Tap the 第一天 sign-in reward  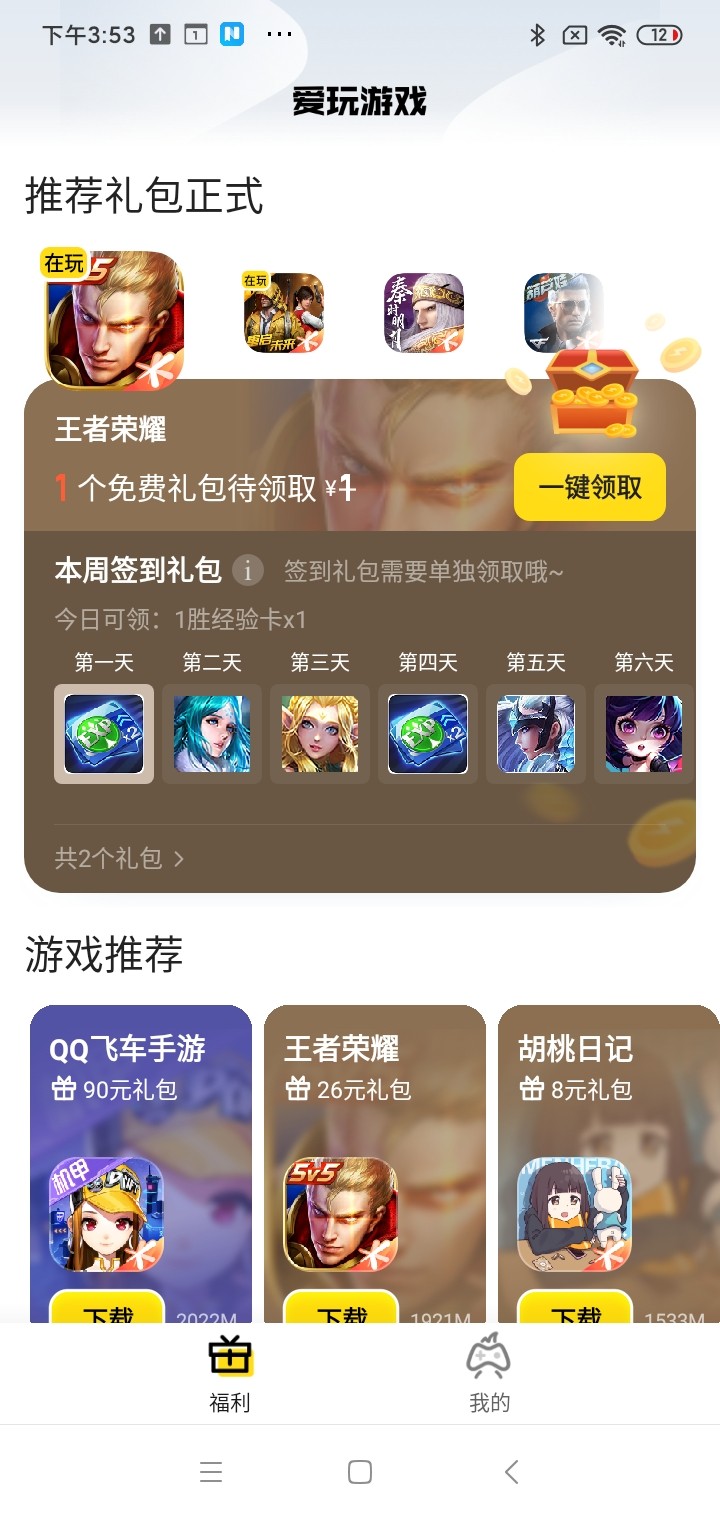104,734
